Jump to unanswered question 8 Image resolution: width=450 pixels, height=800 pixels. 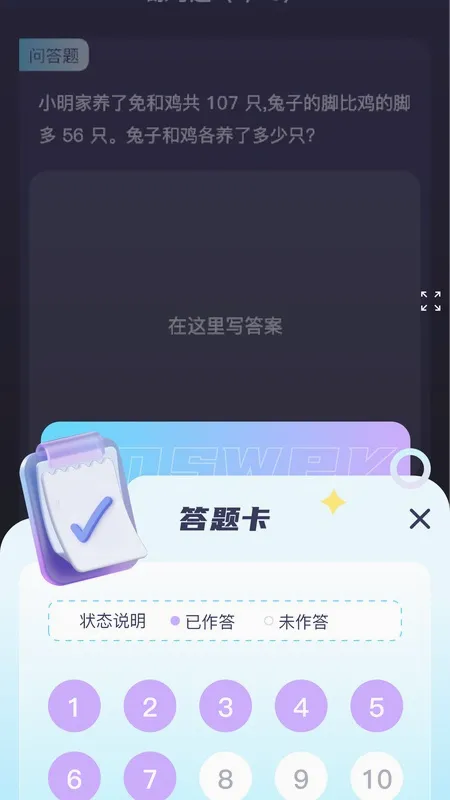pos(226,778)
